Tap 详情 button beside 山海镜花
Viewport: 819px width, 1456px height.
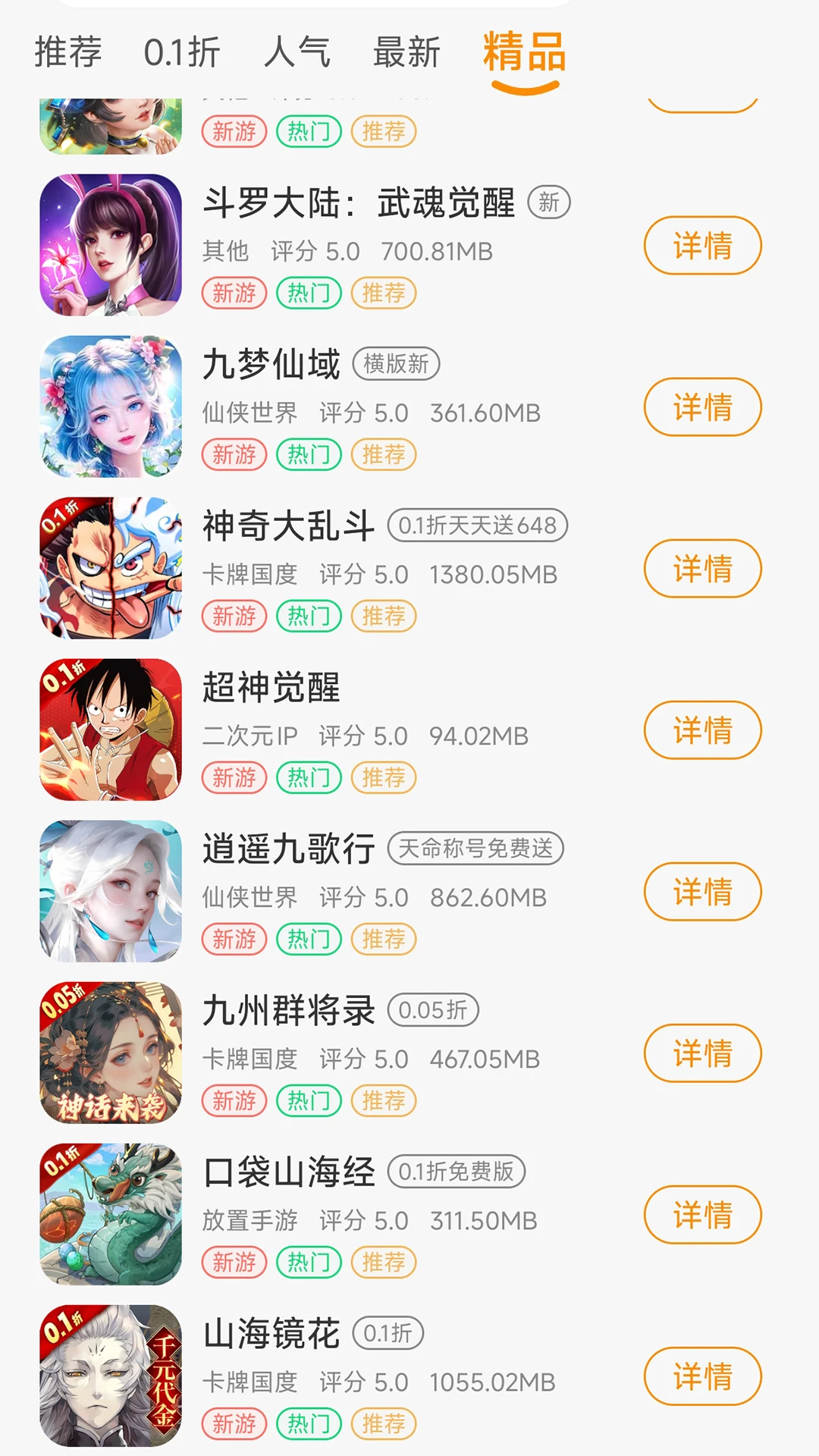(x=702, y=1376)
